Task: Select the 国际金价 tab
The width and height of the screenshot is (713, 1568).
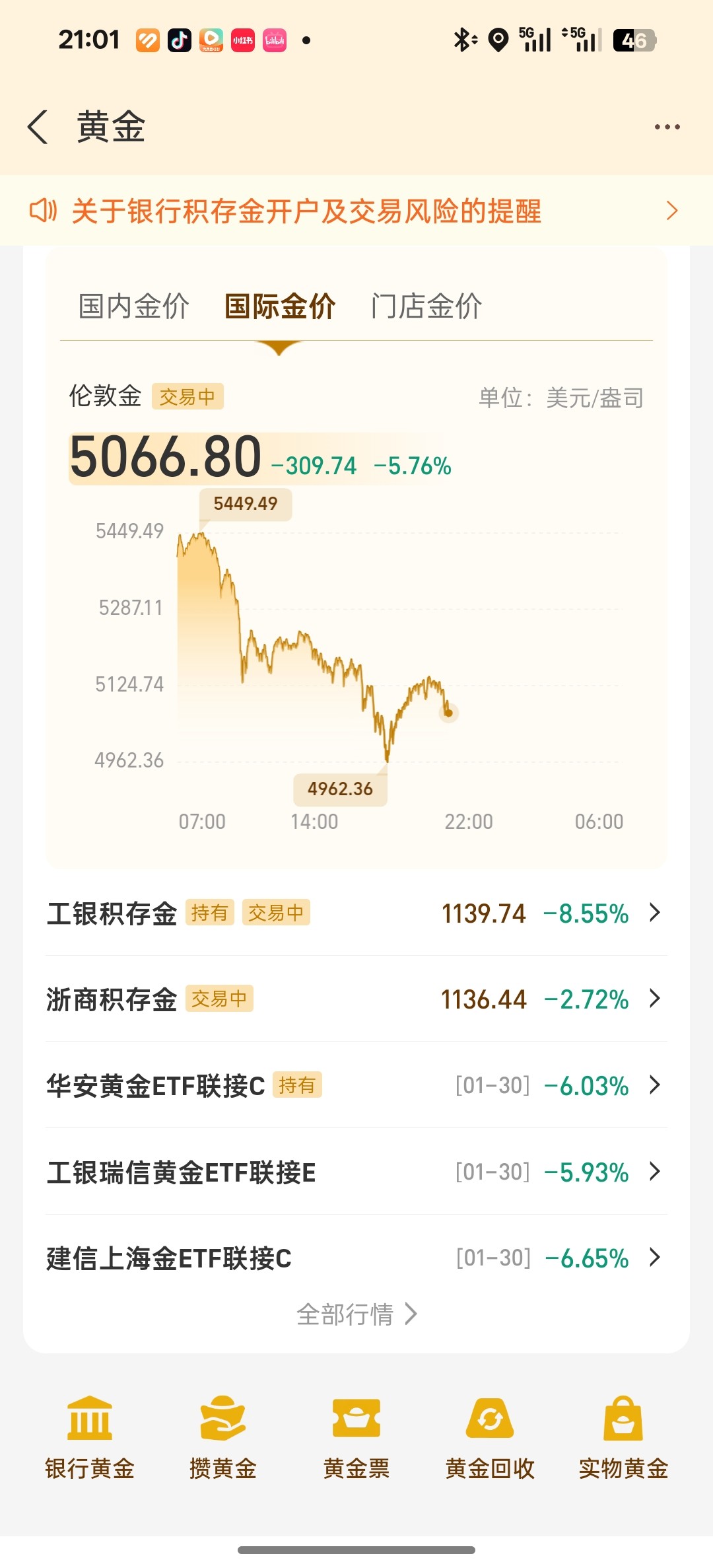Action: point(280,306)
